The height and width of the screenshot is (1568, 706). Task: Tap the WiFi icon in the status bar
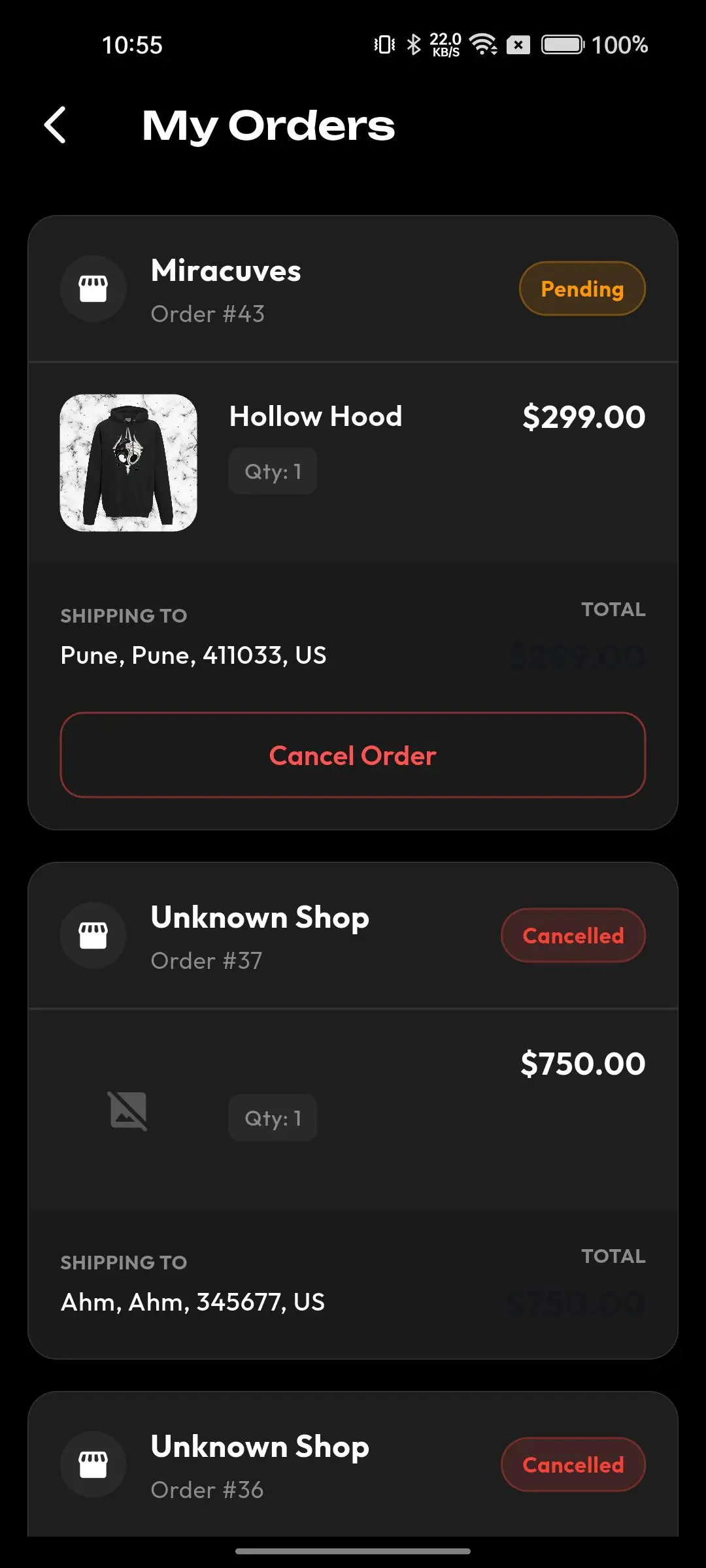482,44
